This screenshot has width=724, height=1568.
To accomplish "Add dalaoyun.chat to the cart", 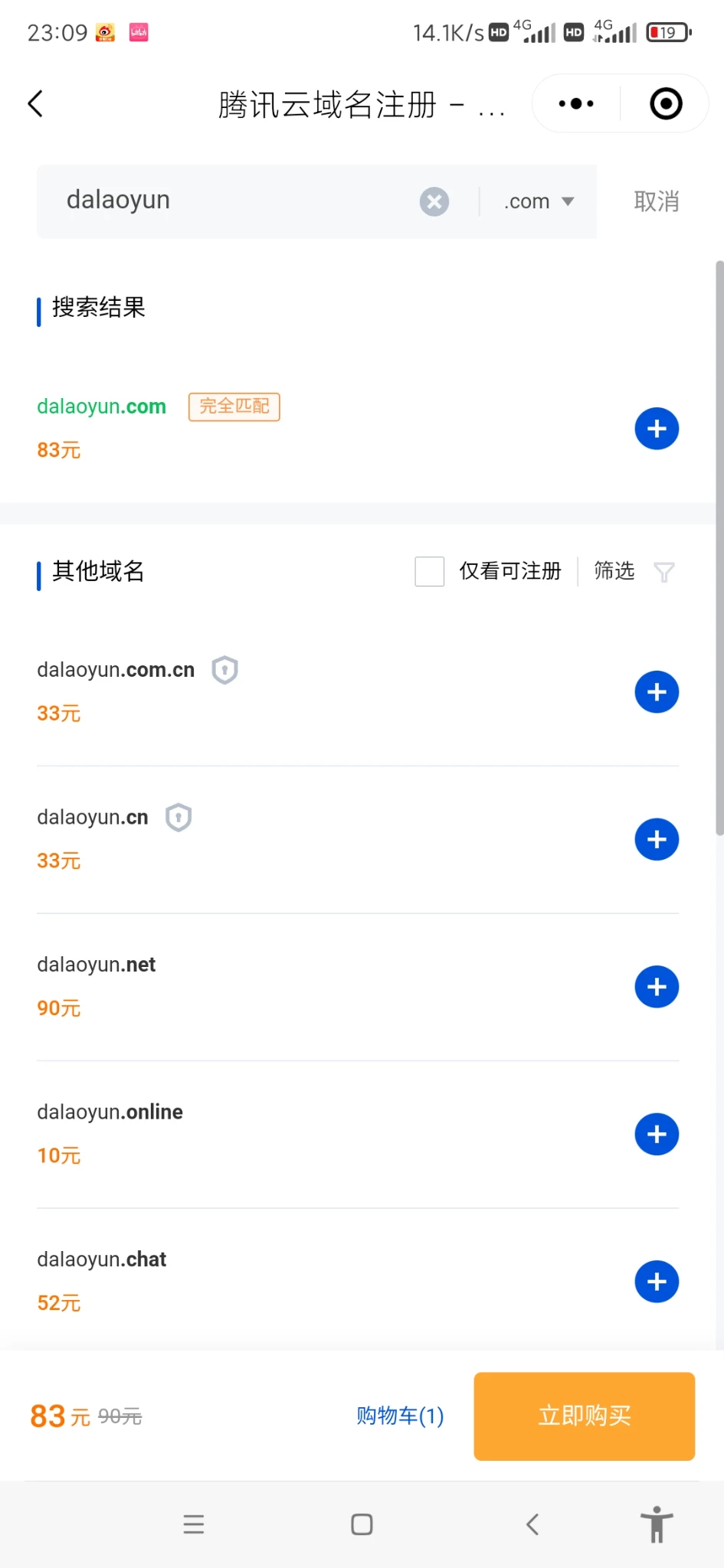I will pyautogui.click(x=657, y=1282).
